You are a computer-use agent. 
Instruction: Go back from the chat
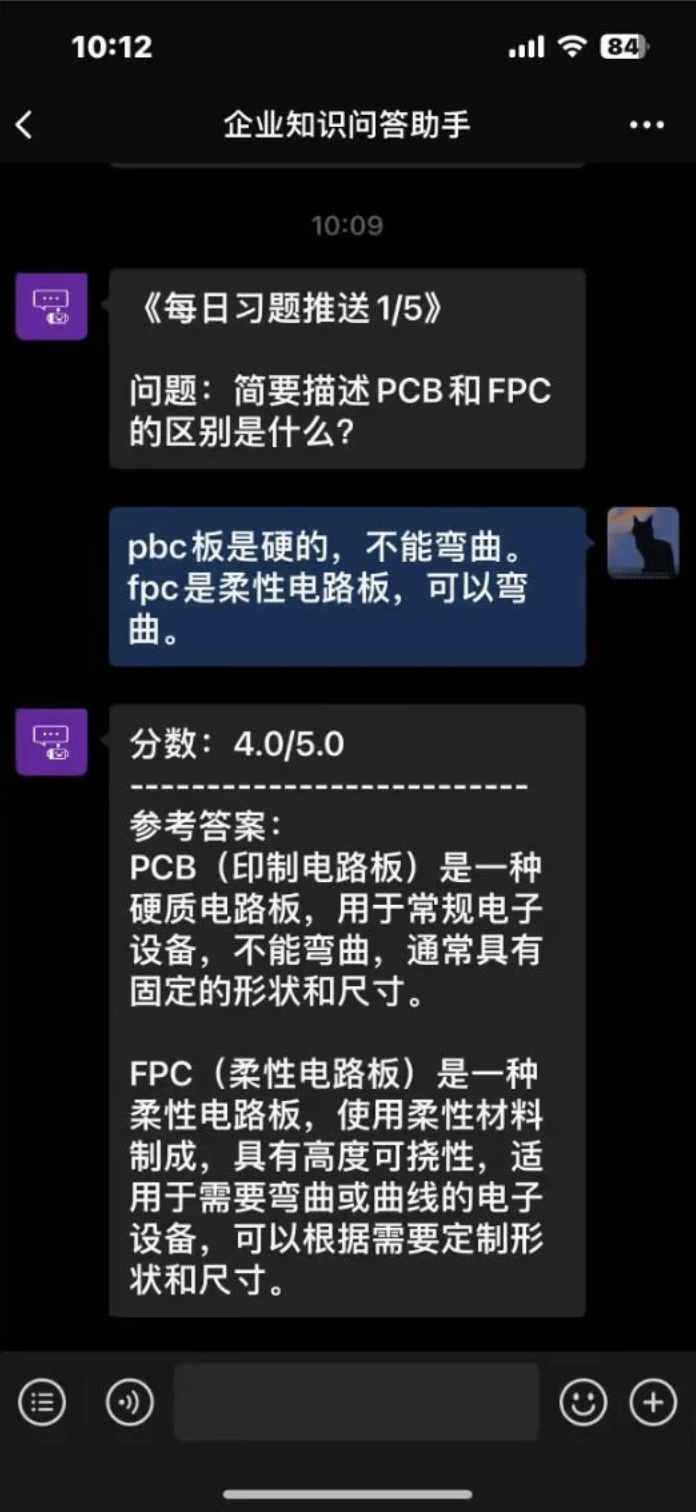coord(25,125)
